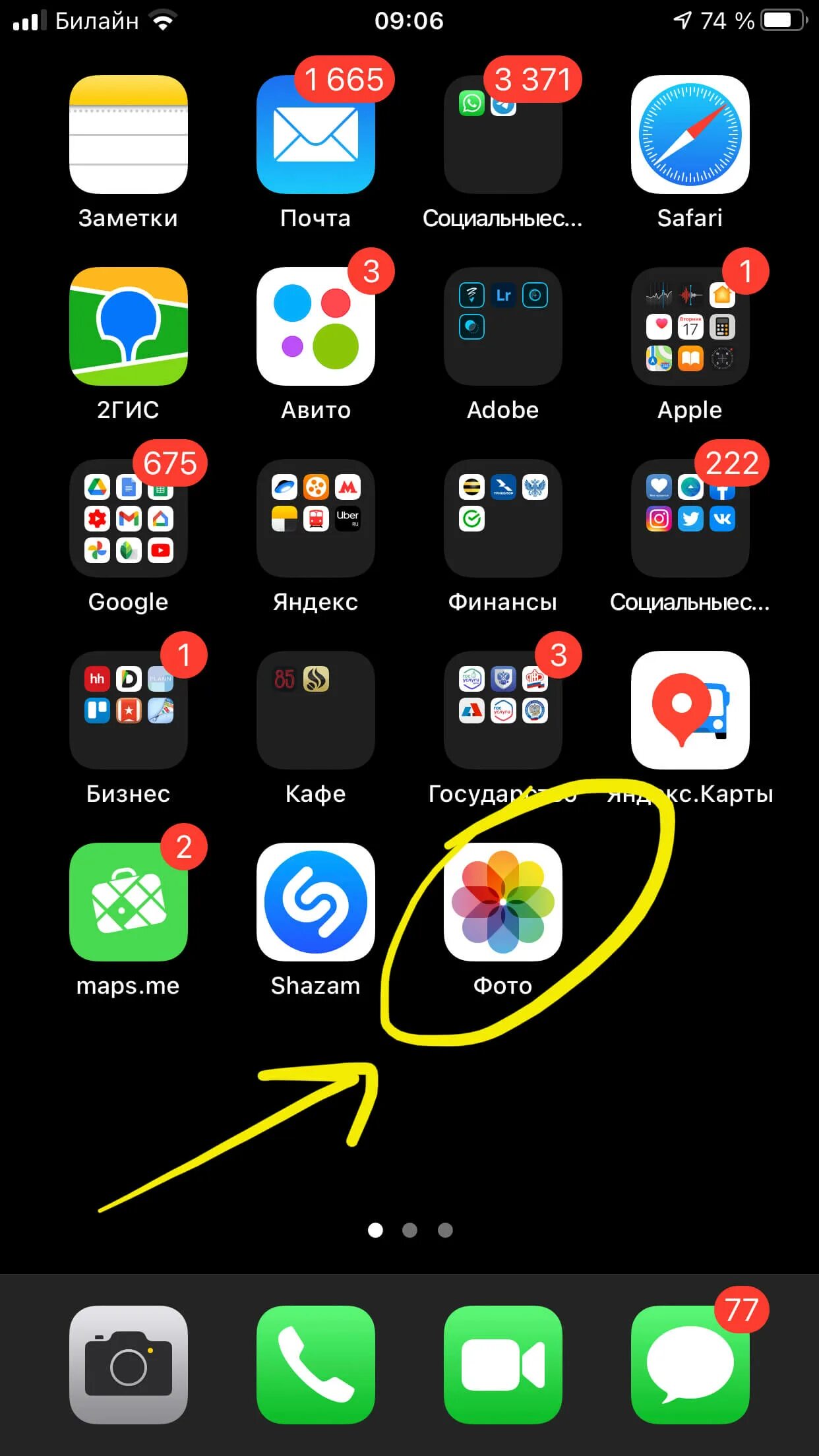Open the Яндекс folder
The image size is (819, 1456).
315,518
